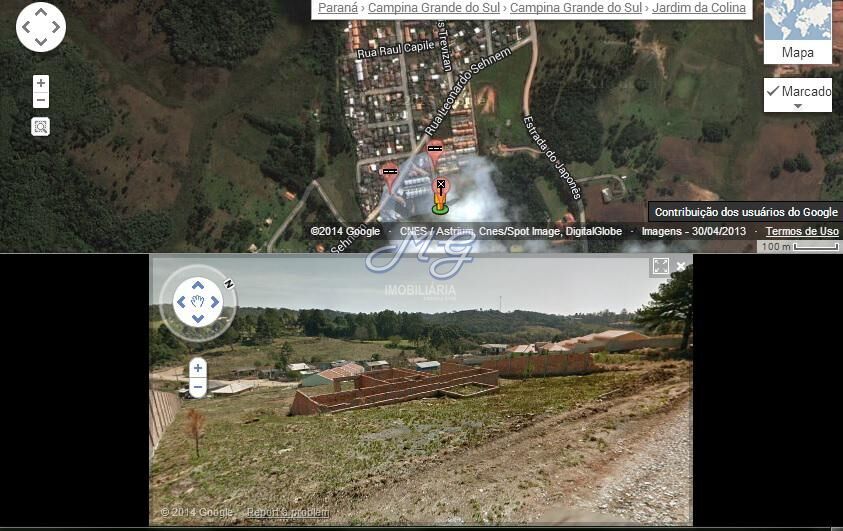Open the Paraná breadcrumb link

pos(338,8)
